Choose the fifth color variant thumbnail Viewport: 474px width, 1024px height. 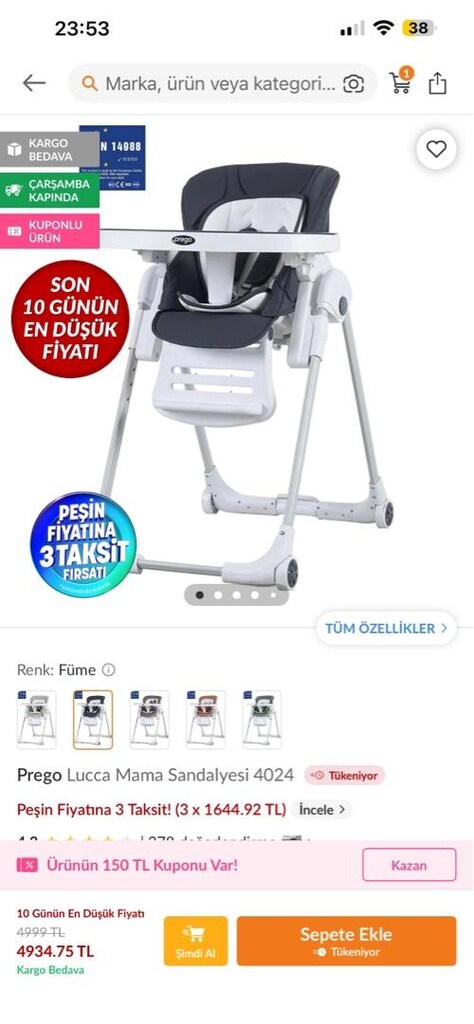(262, 719)
